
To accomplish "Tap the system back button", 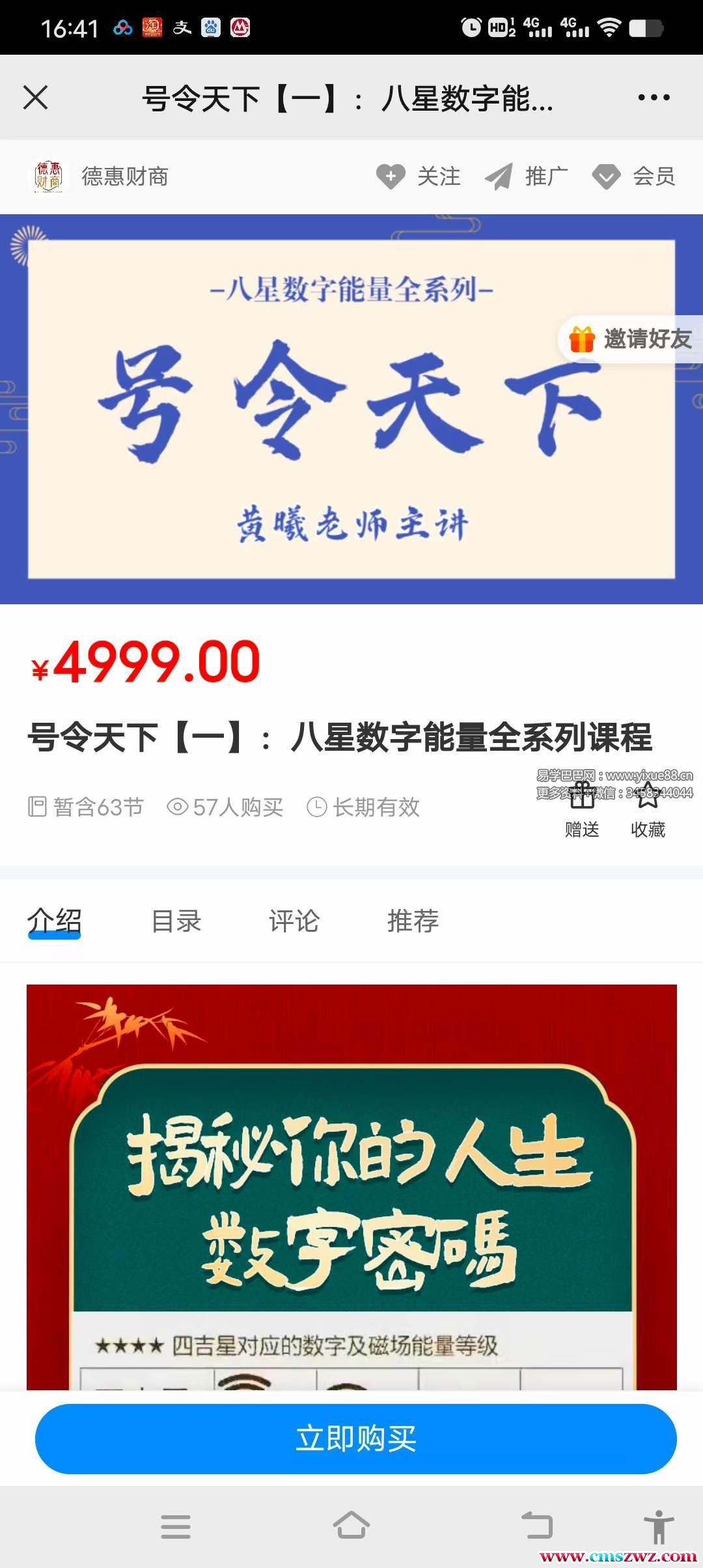I will point(537,1526).
